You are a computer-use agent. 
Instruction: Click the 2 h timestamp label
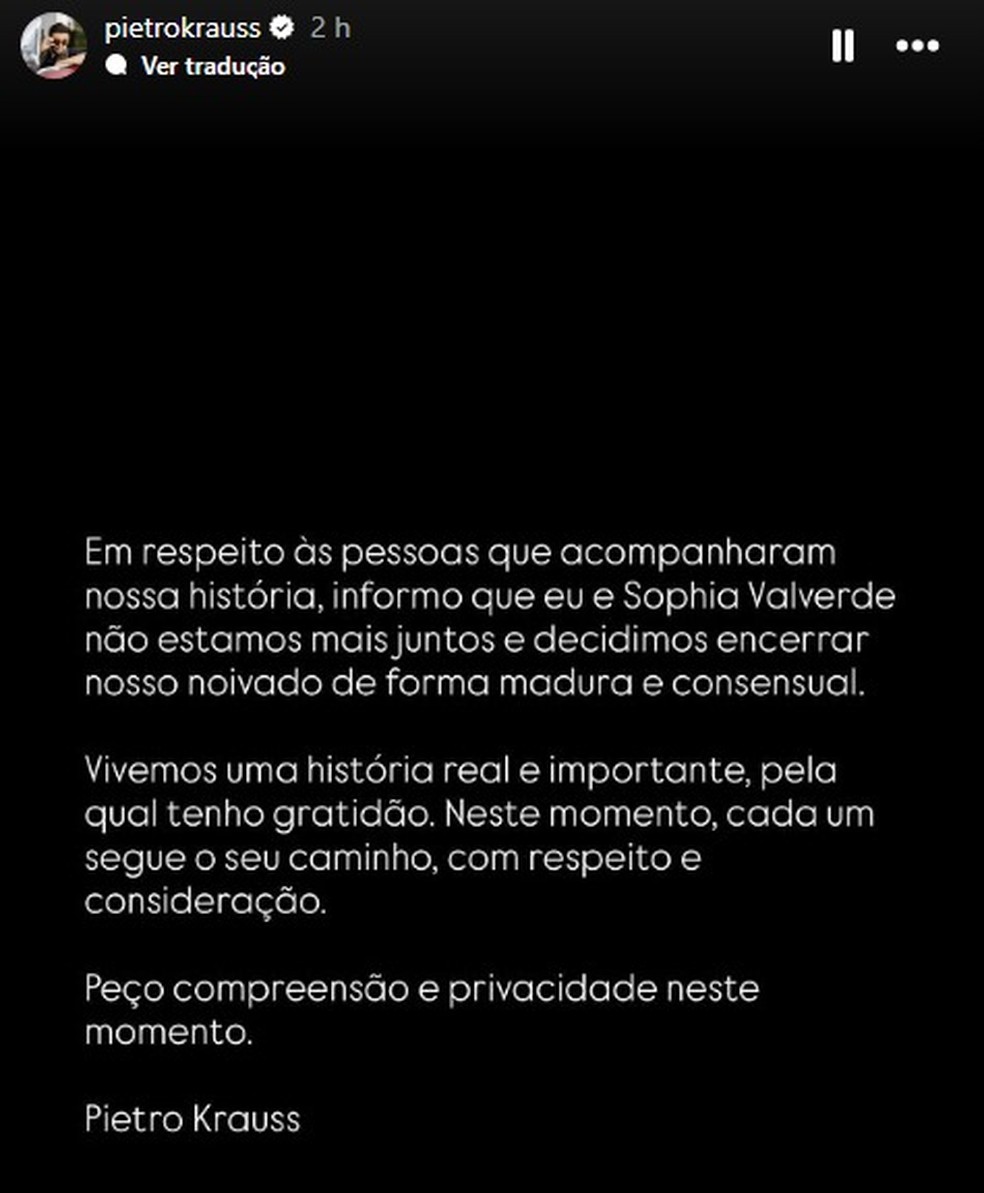[x=328, y=28]
